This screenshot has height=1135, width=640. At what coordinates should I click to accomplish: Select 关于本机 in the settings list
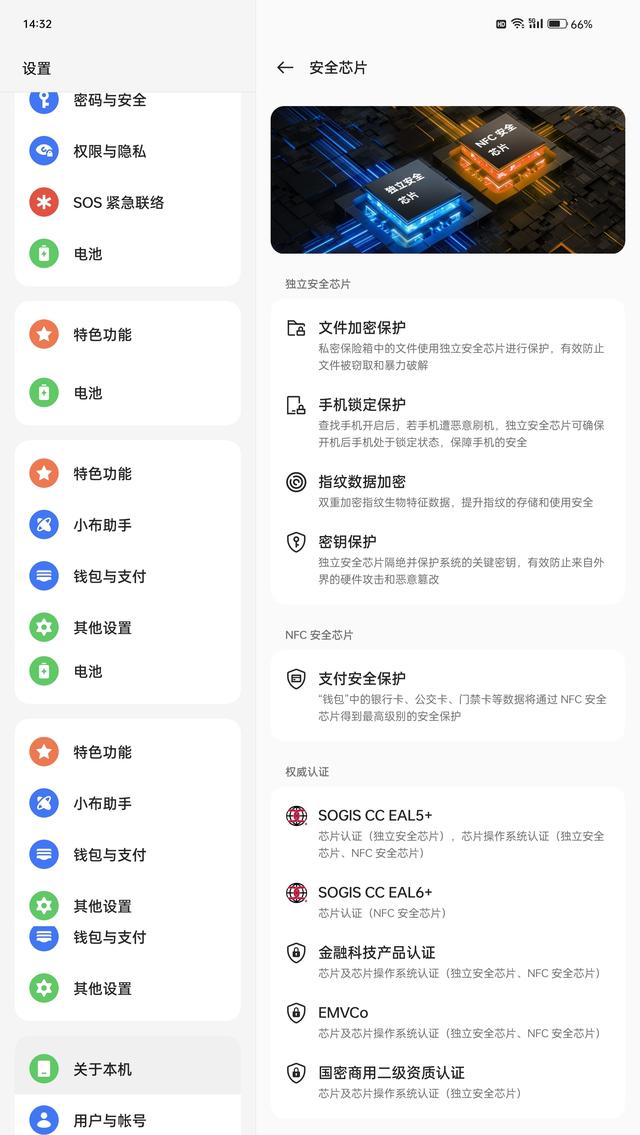point(102,1069)
